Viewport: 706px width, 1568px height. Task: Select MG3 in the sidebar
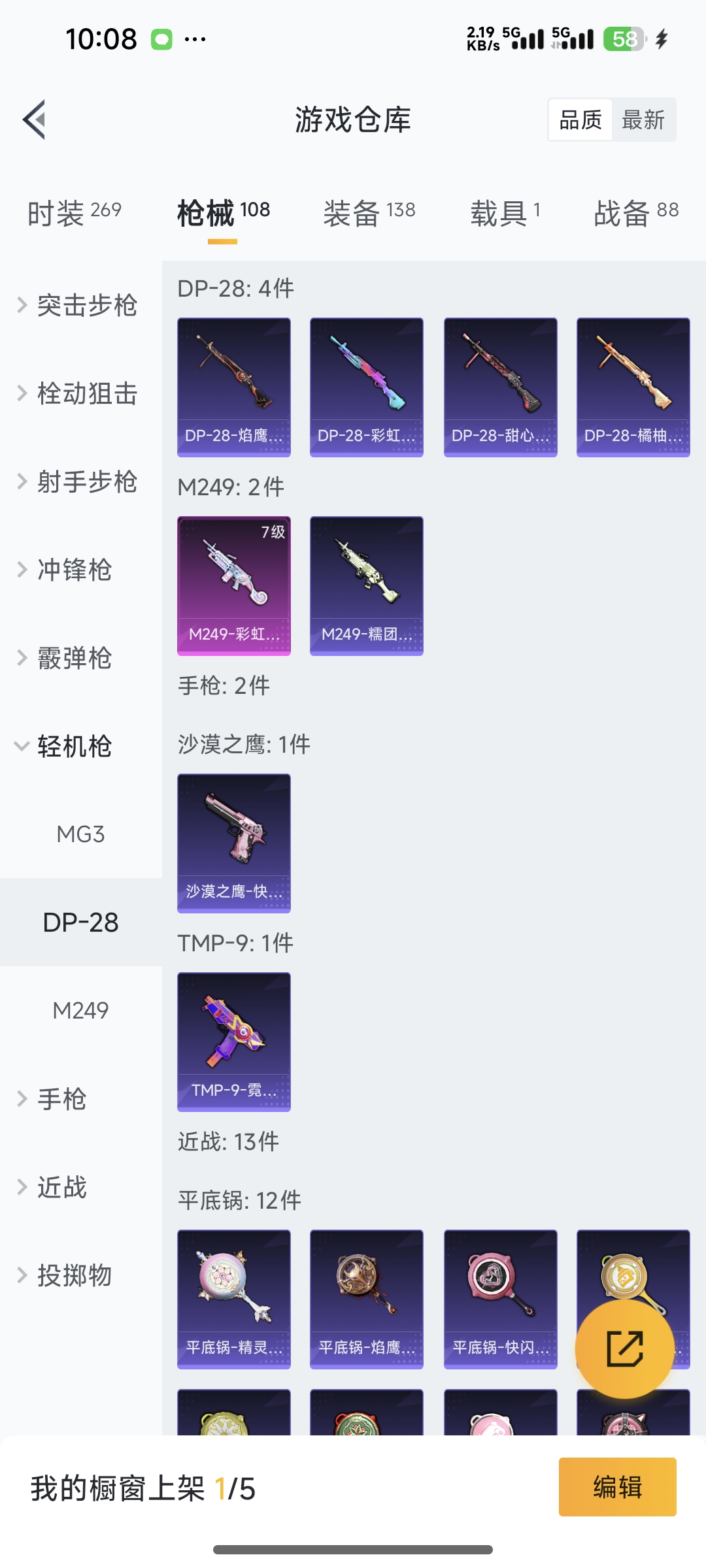point(80,834)
